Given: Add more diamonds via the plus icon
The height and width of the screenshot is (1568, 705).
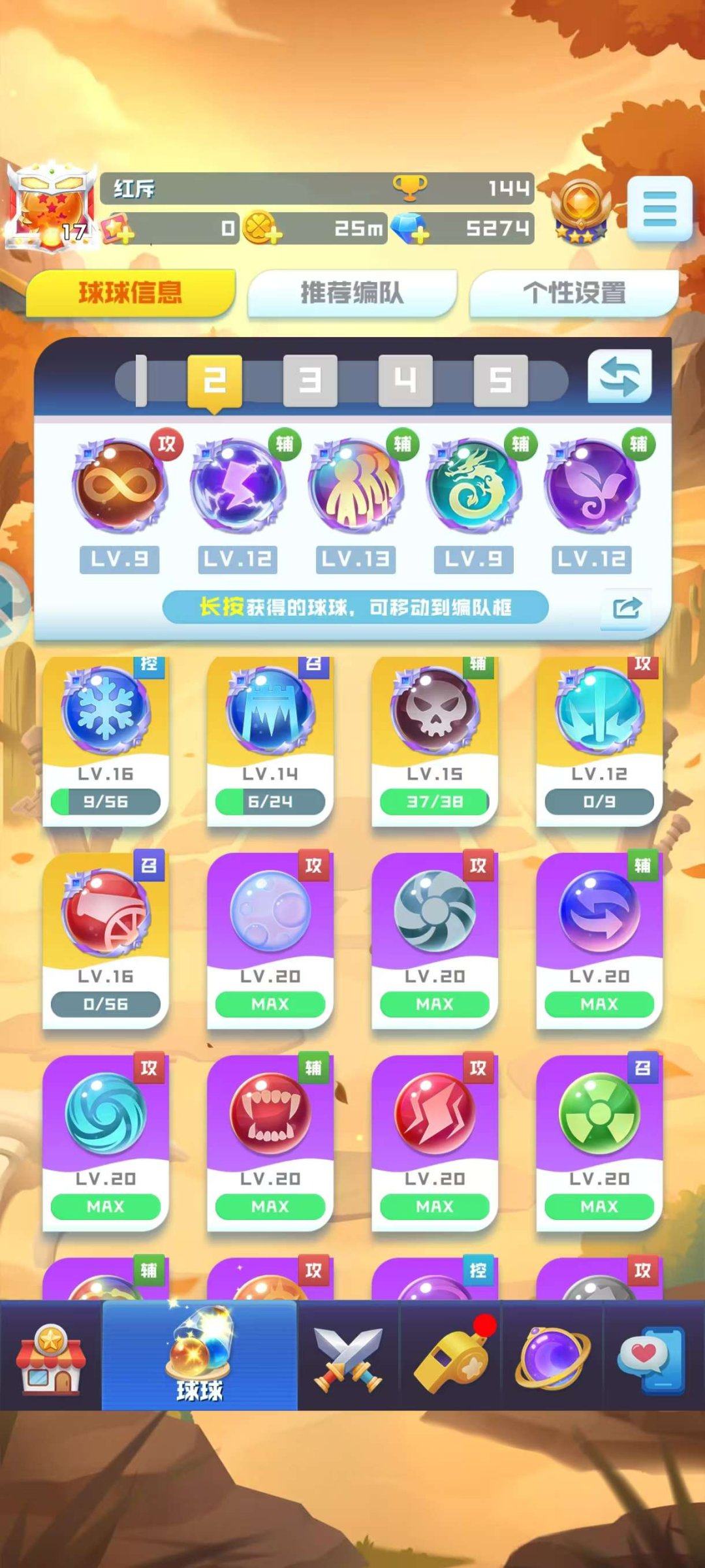Looking at the screenshot, I should click(421, 235).
